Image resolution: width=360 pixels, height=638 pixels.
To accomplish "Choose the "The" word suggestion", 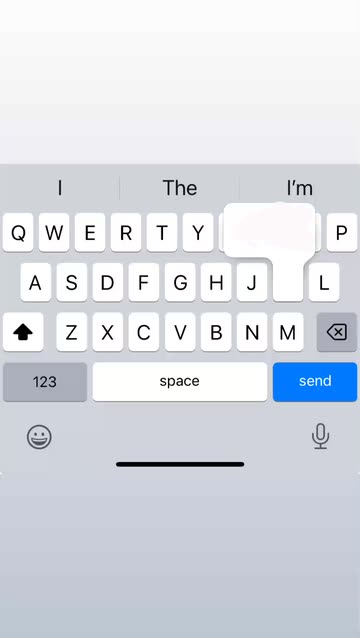I will tap(180, 188).
